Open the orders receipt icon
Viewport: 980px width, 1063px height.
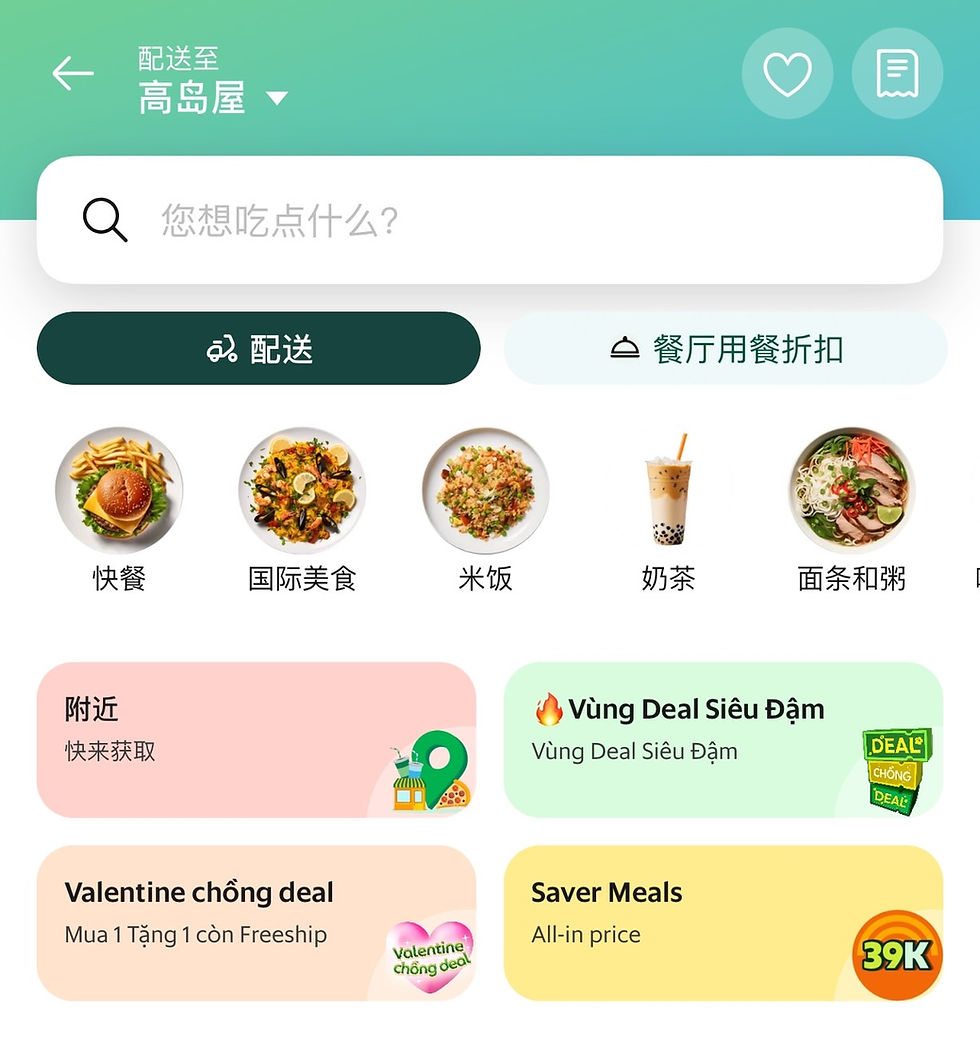click(x=897, y=74)
